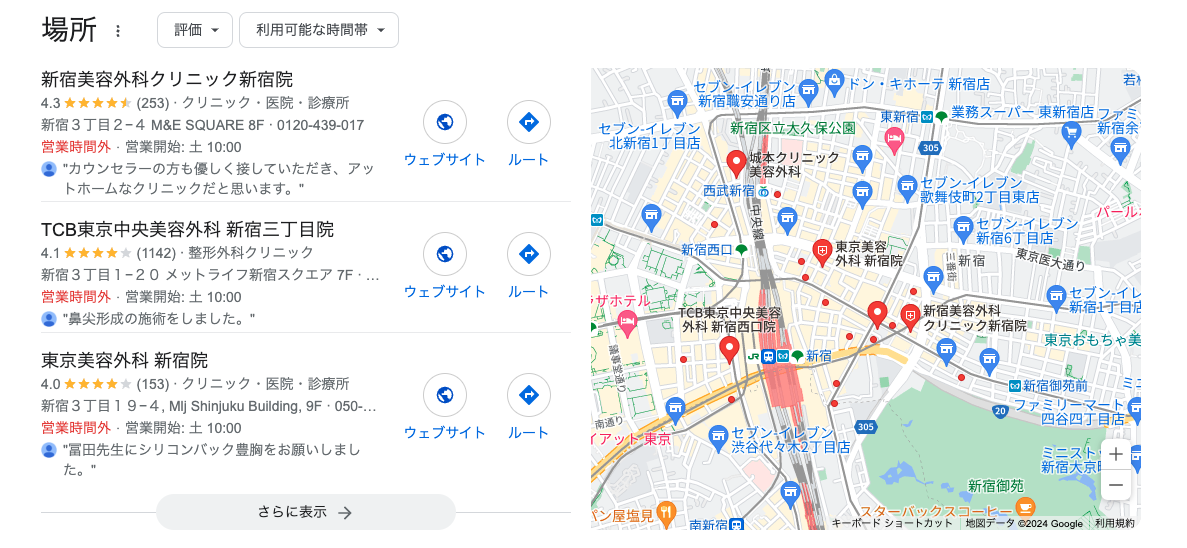This screenshot has width=1187, height=548.
Task: Expand the 評価 rating filter
Action: point(194,30)
